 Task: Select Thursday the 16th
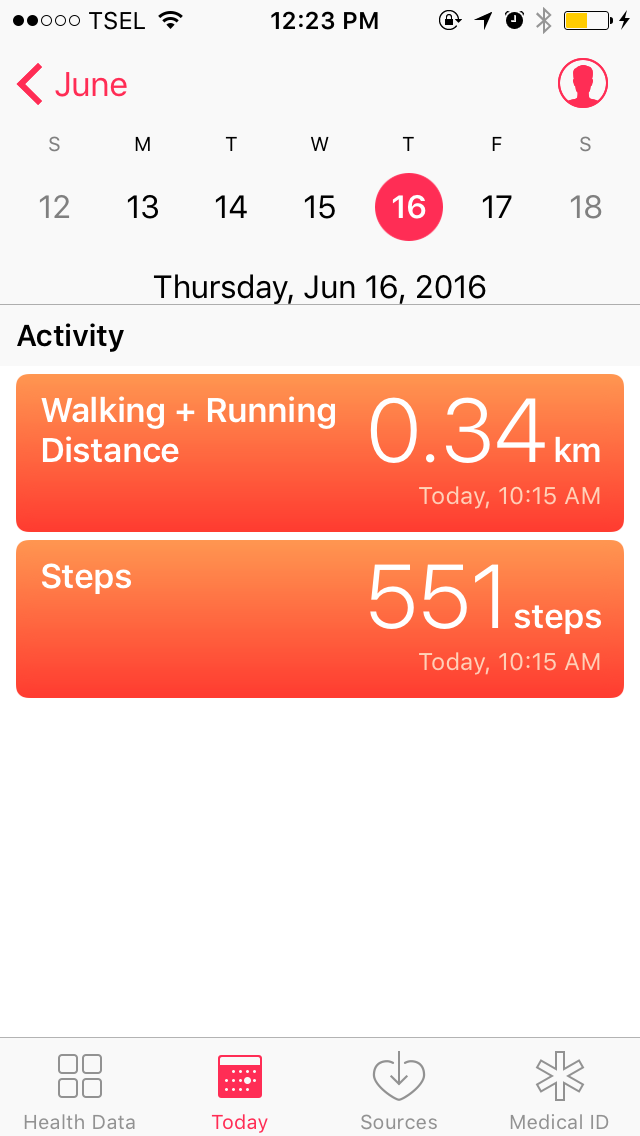click(x=408, y=207)
